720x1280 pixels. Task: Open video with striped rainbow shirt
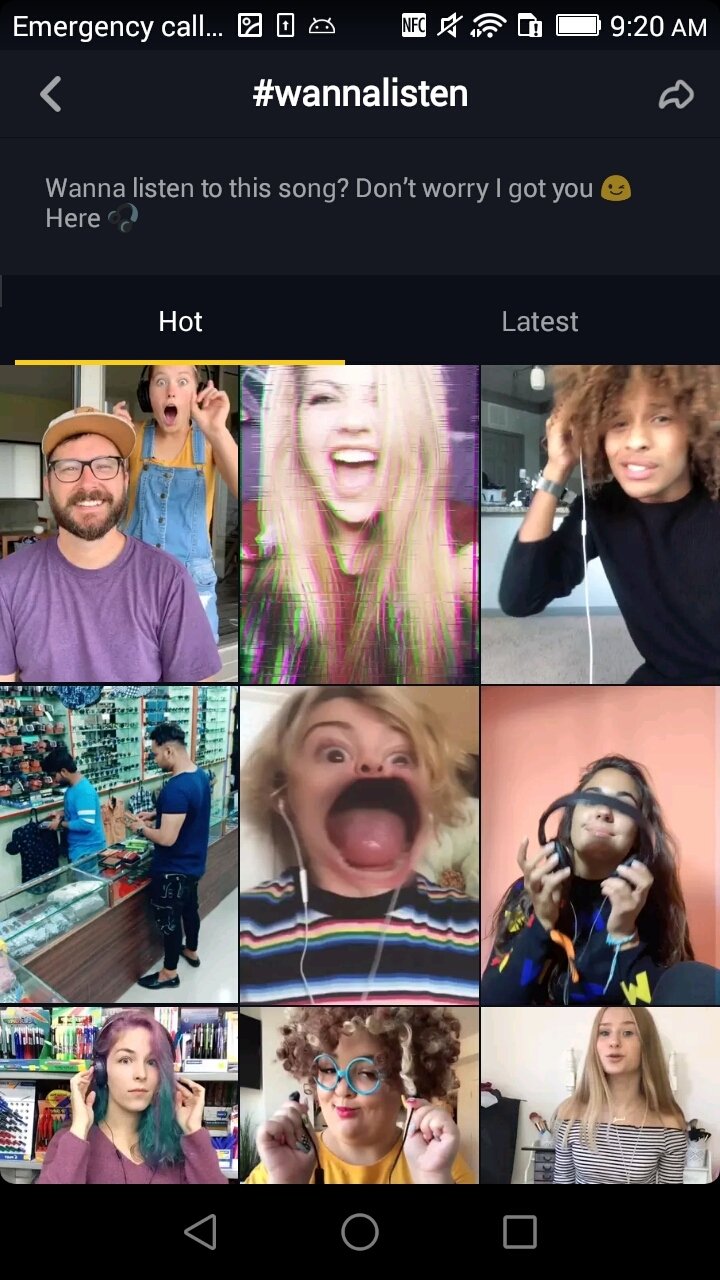point(360,845)
